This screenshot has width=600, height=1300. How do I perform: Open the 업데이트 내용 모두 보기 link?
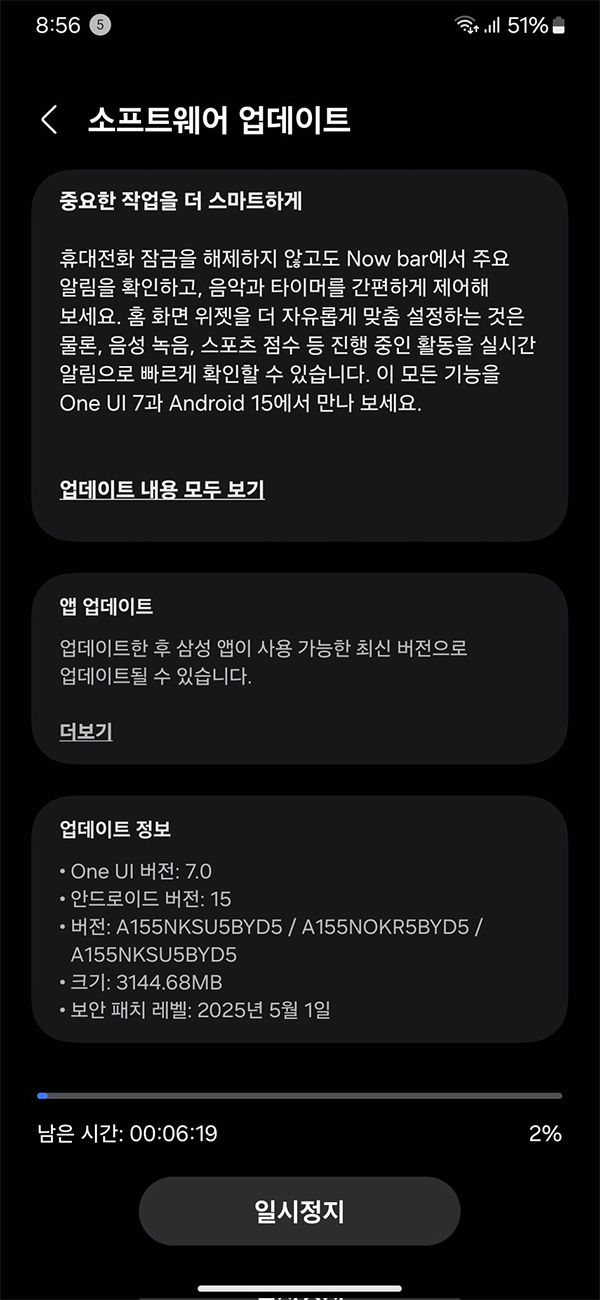tap(162, 489)
